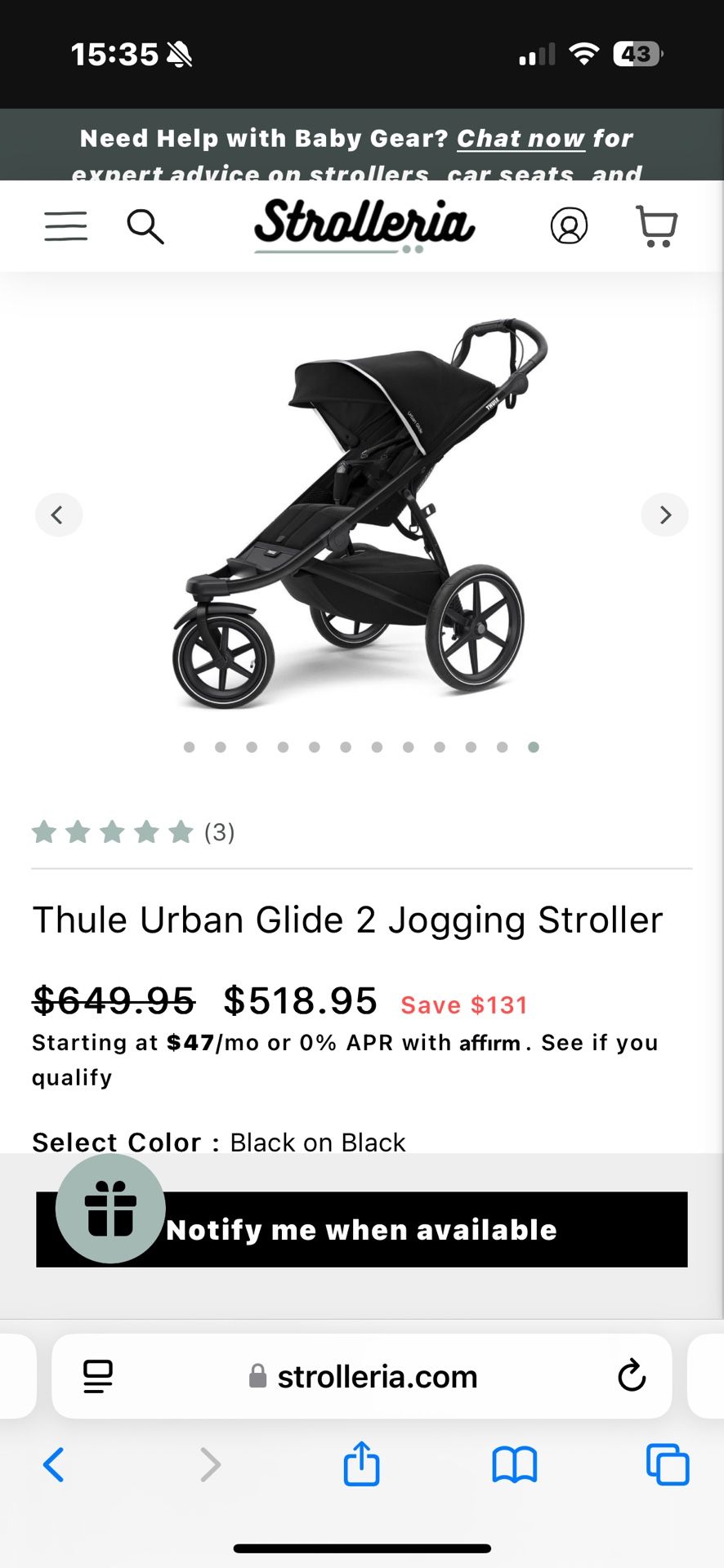Open the stroller product image

(x=360, y=514)
